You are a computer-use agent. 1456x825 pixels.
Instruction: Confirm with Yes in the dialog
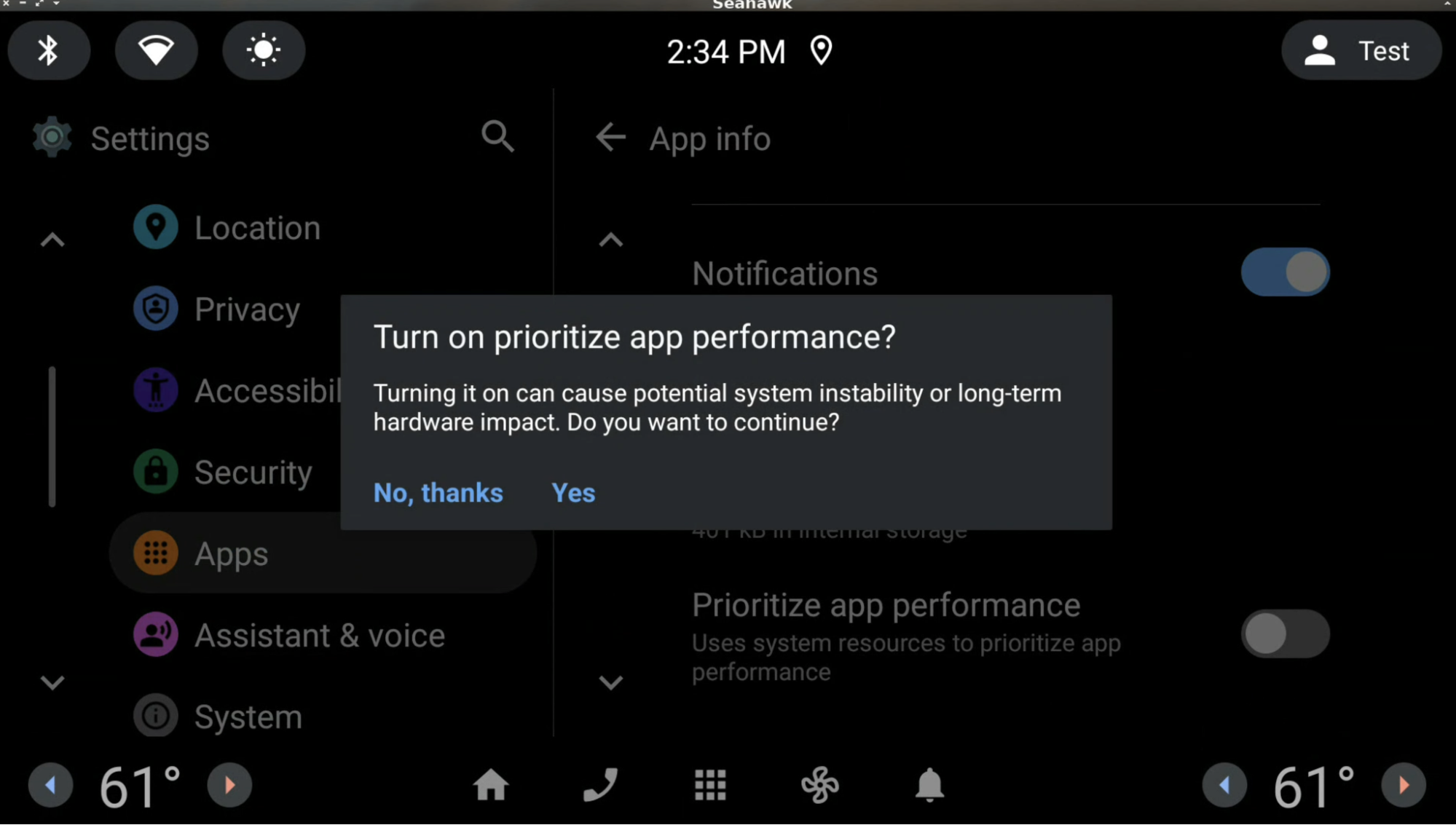pos(573,493)
